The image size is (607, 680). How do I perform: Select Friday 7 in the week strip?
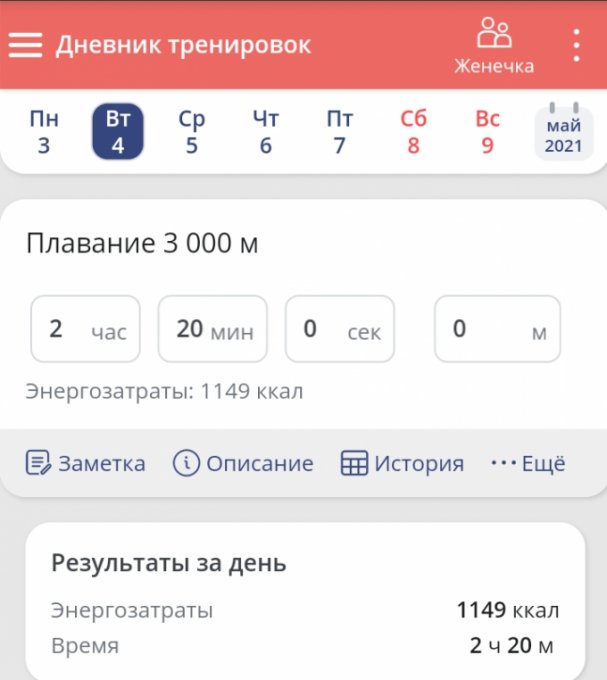click(x=340, y=133)
